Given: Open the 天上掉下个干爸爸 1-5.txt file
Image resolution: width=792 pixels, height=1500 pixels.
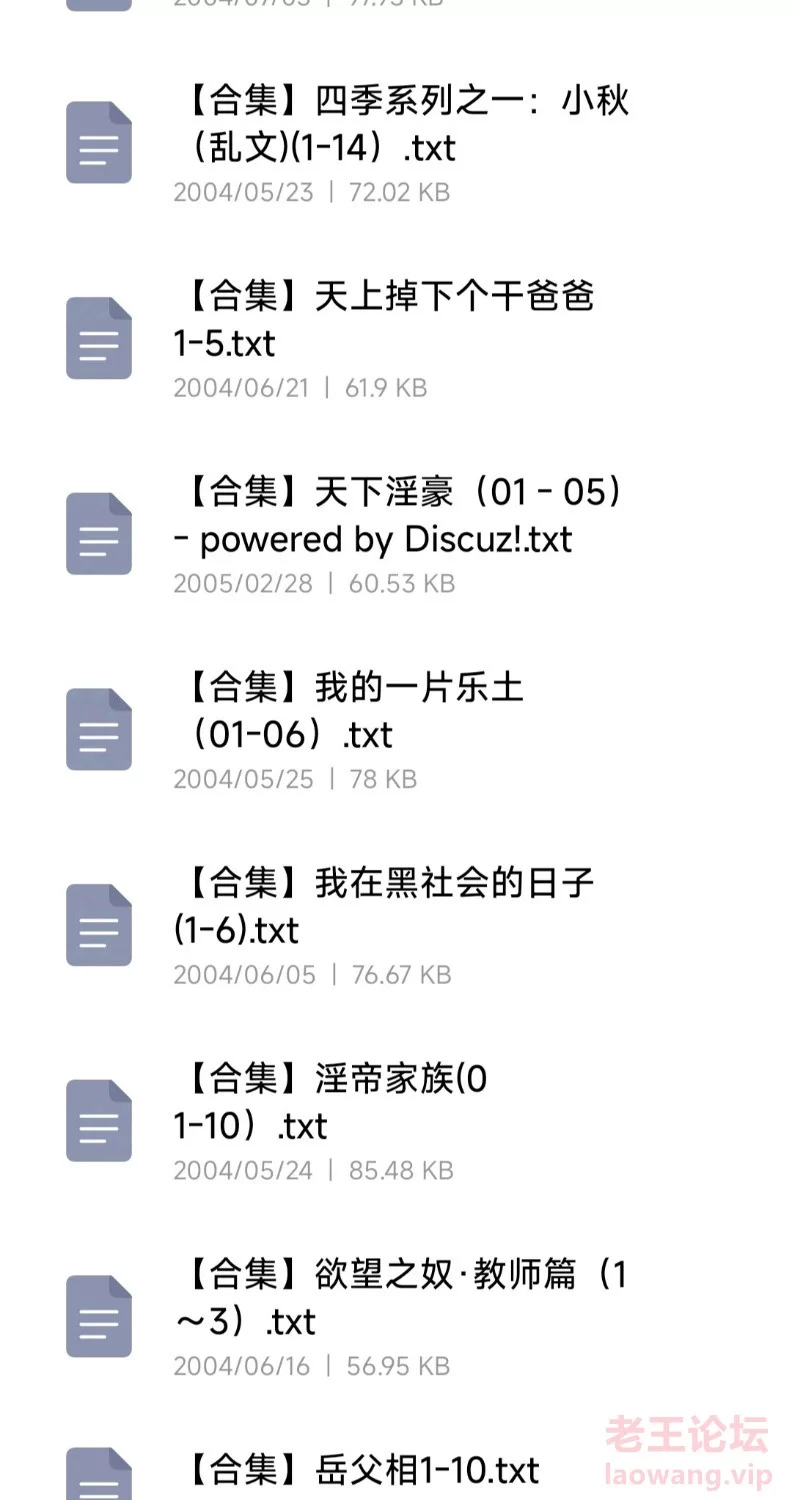Looking at the screenshot, I should coord(396,338).
